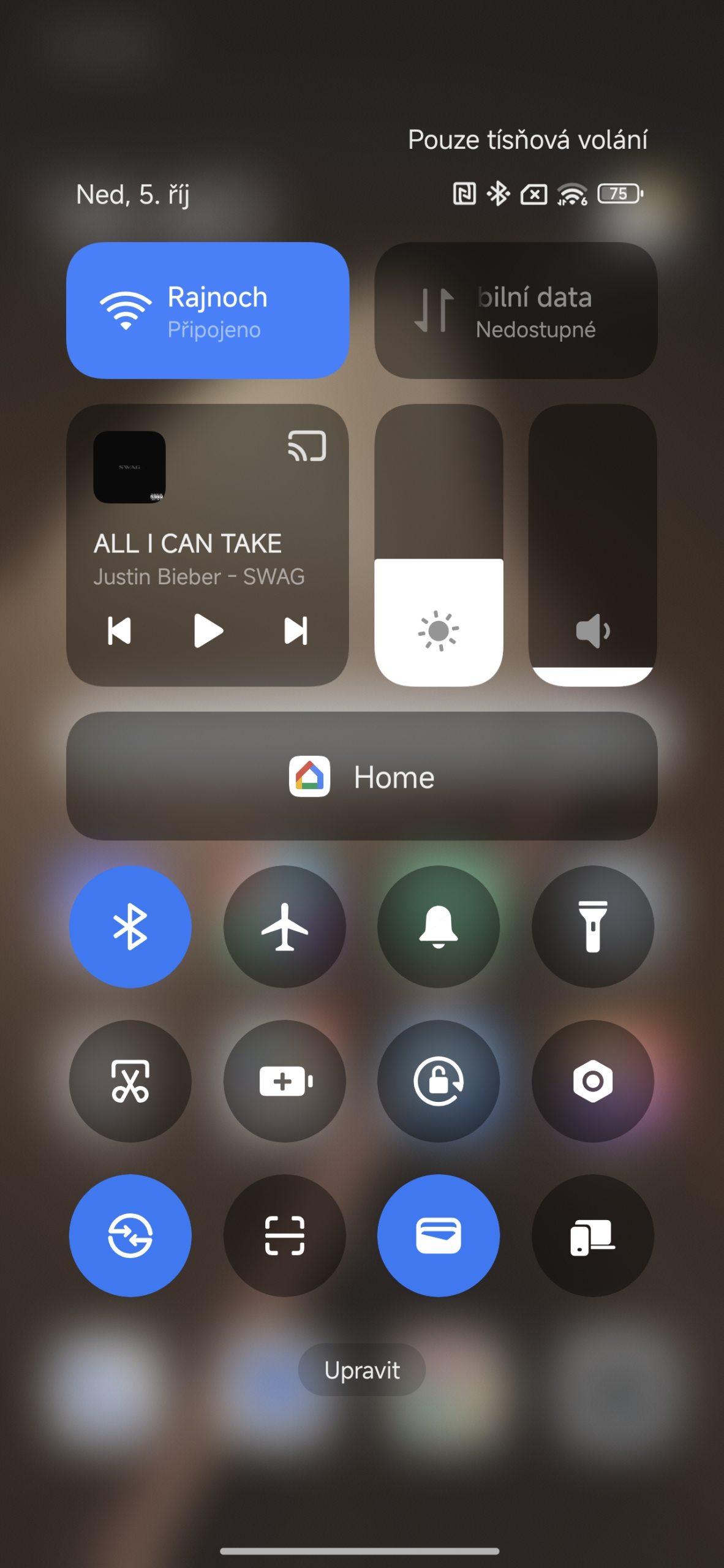Play ALL I CAN TAKE
This screenshot has height=1568, width=724.
(208, 631)
